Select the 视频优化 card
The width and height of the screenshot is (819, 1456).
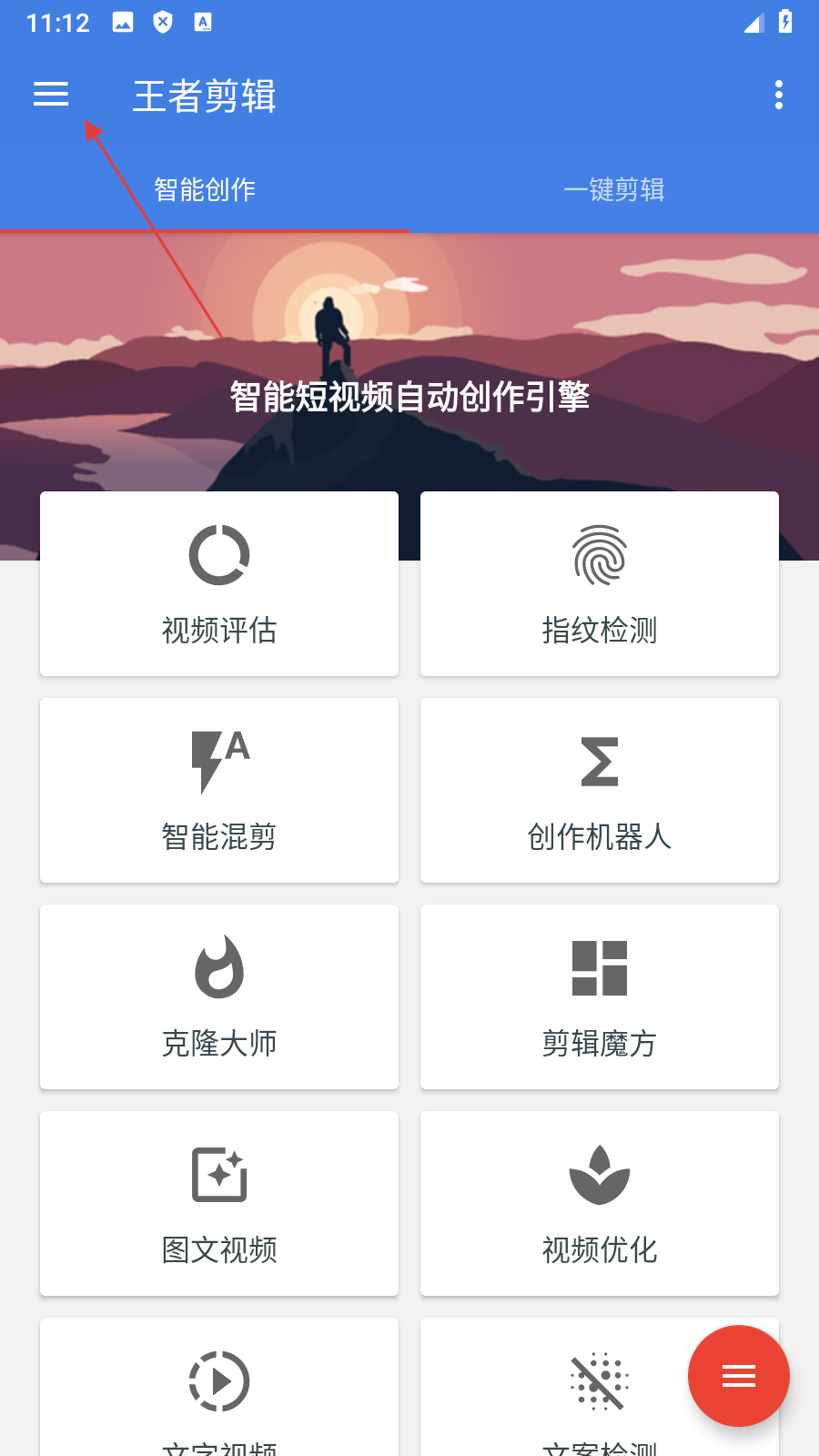[x=600, y=1203]
